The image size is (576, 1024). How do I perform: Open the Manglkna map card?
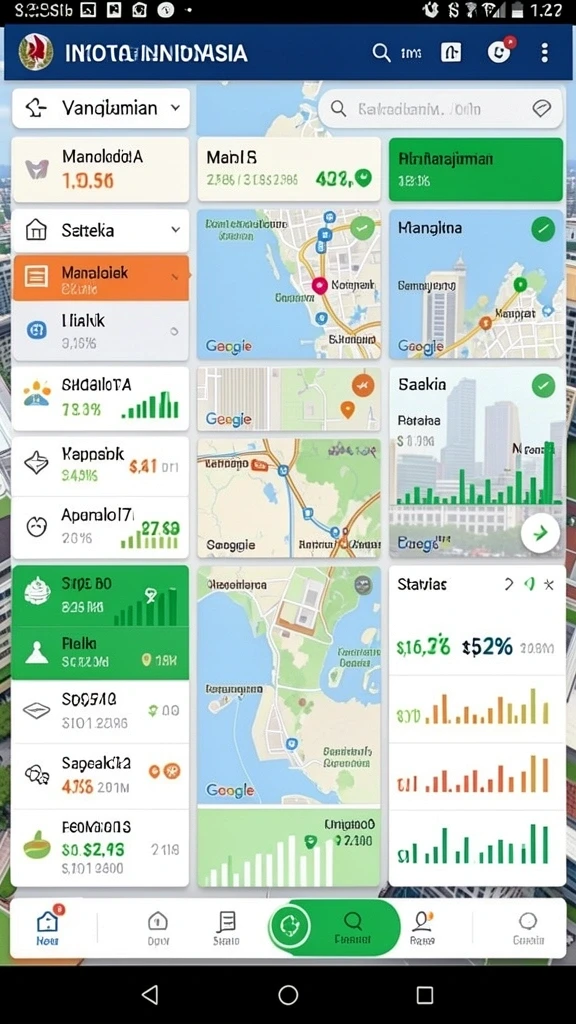pos(477,284)
